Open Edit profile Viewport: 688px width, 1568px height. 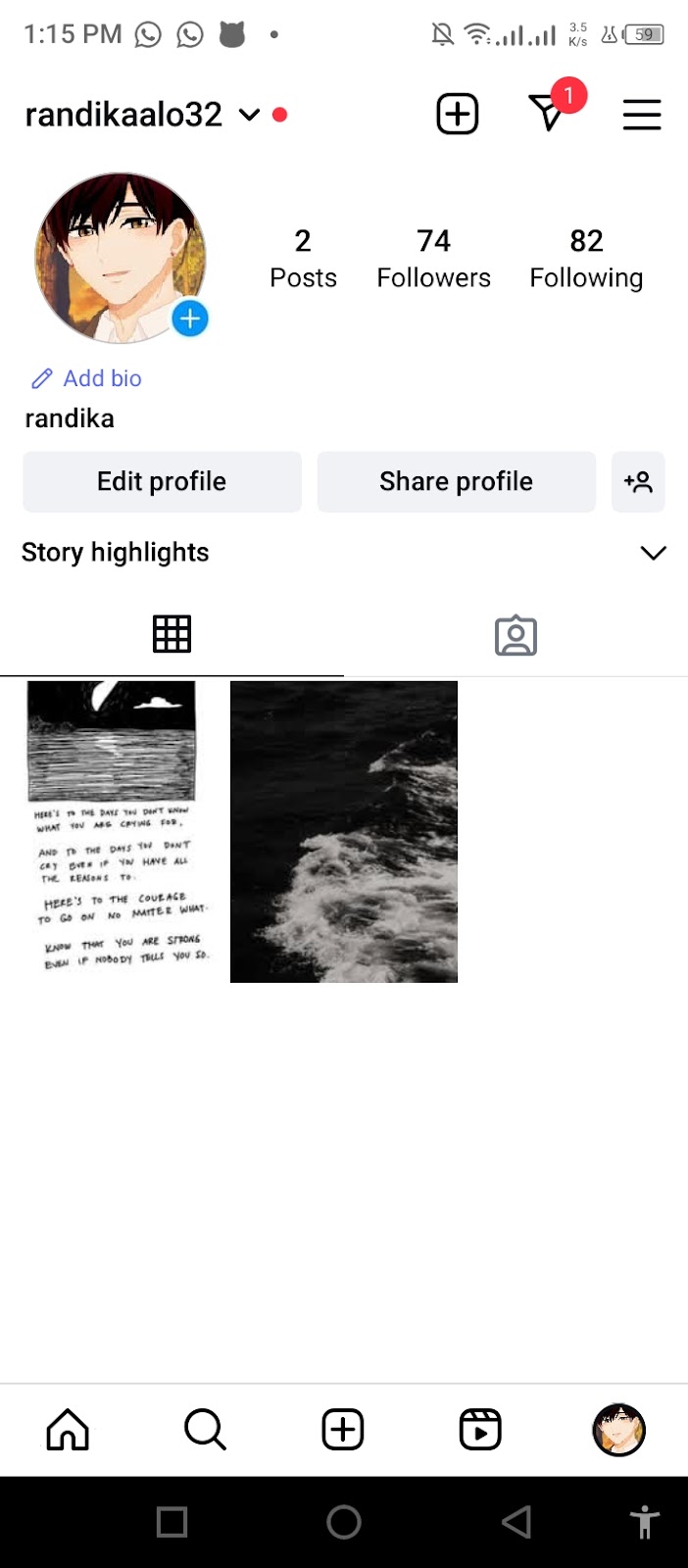pos(162,481)
